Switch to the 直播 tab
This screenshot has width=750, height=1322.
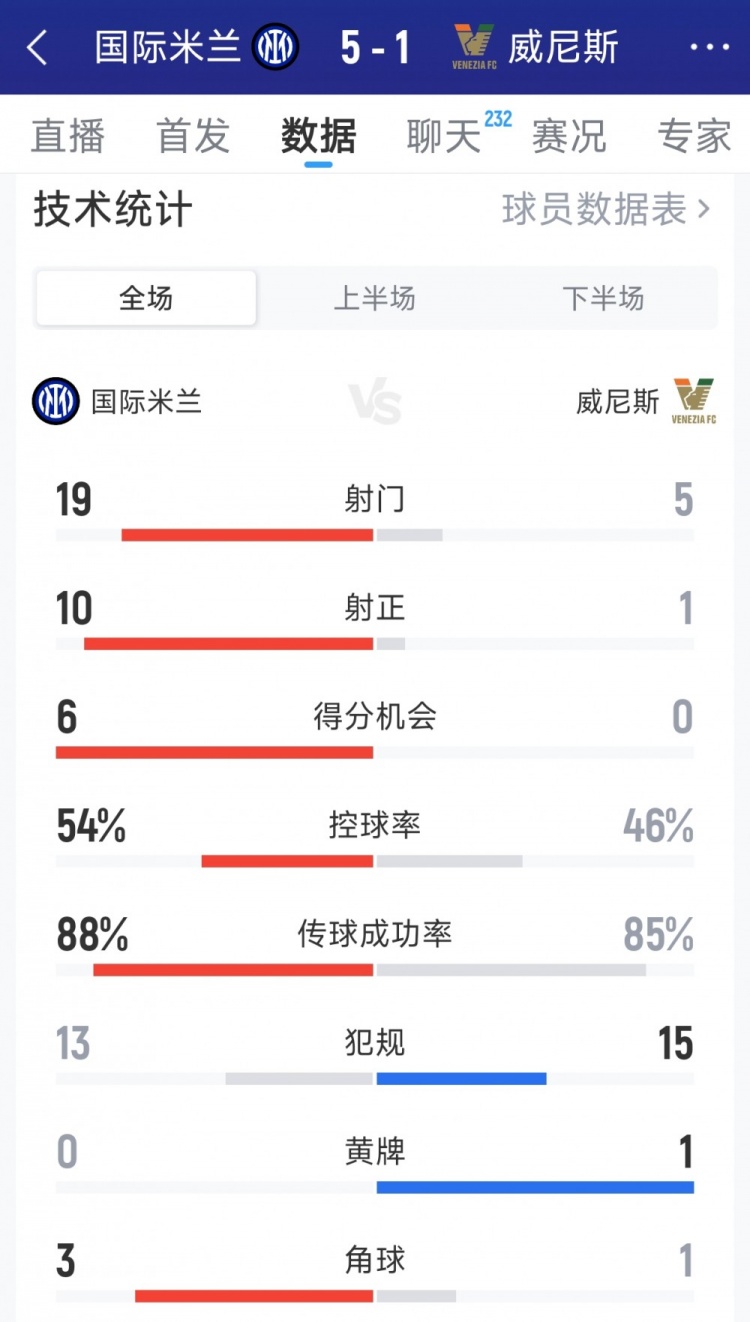click(x=67, y=137)
